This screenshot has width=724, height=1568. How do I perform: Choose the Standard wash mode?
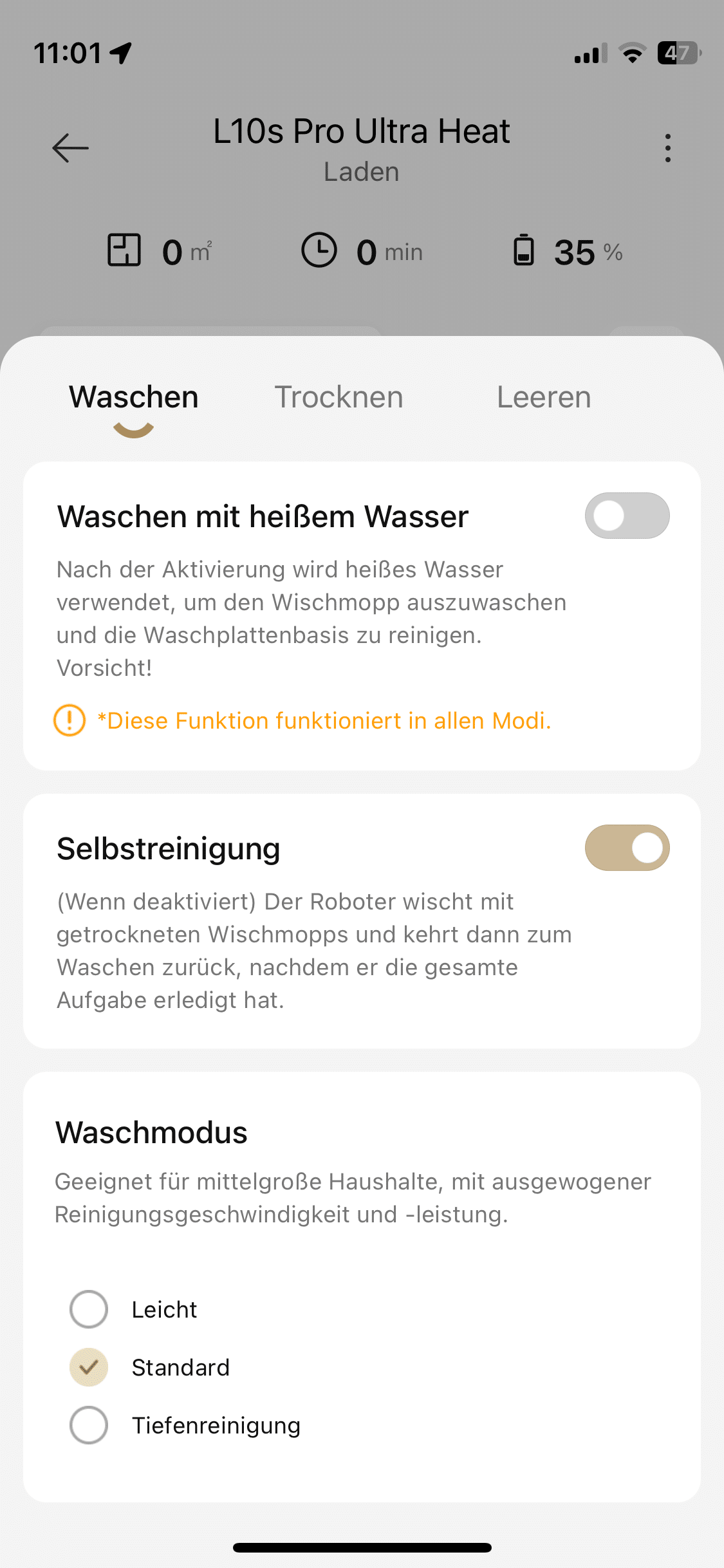[x=89, y=1367]
